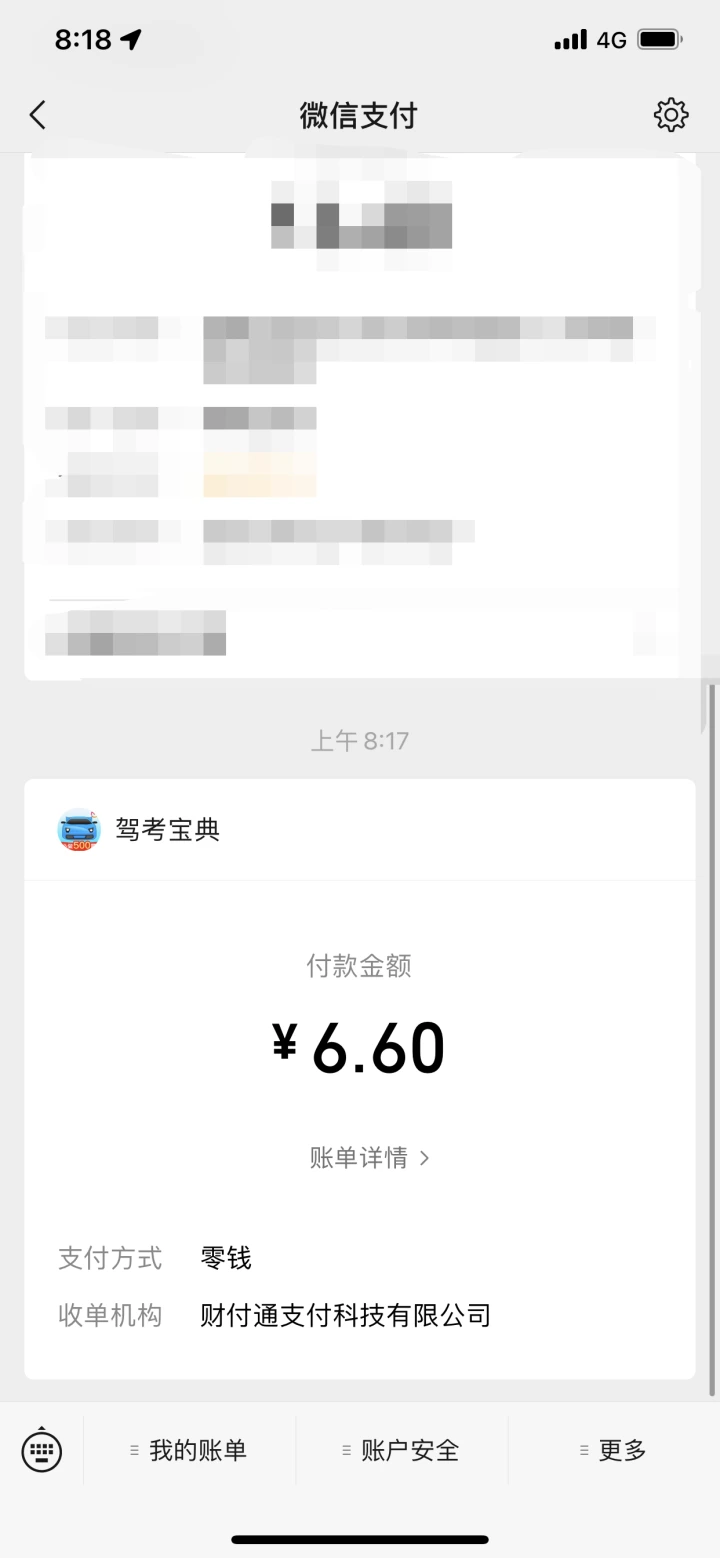Open 账户安全 menu
This screenshot has width=720, height=1558.
[x=401, y=1450]
